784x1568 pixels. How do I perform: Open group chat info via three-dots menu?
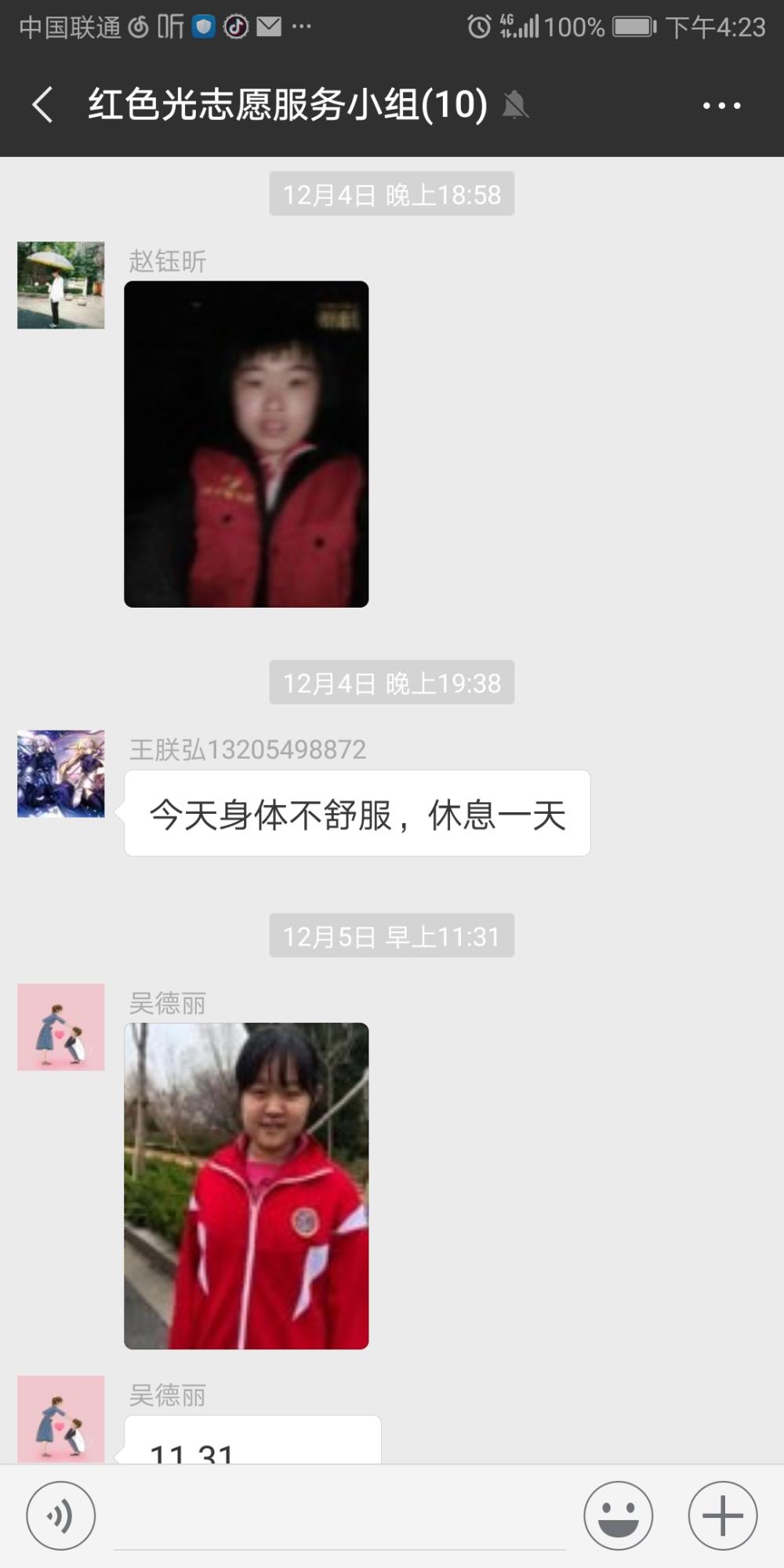[721, 105]
